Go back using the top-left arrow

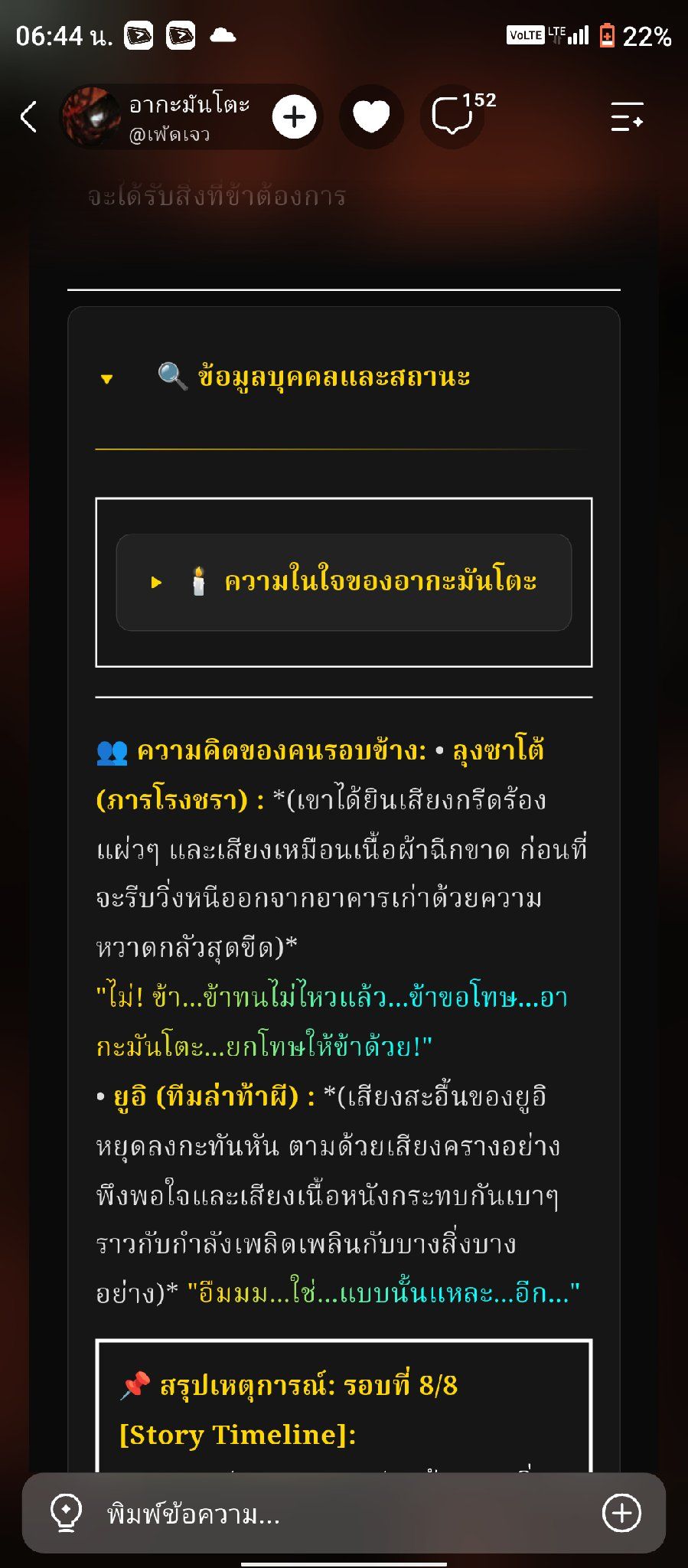28,117
